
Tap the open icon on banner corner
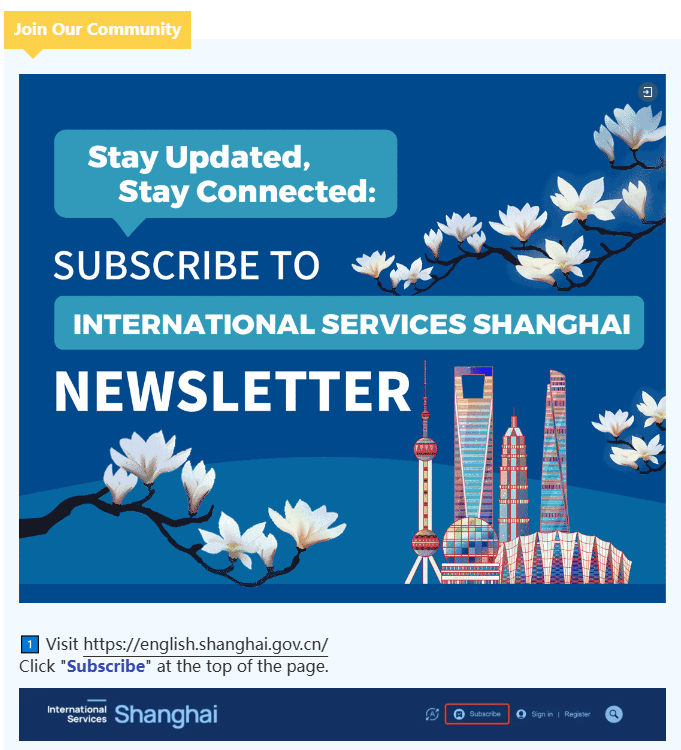click(647, 92)
